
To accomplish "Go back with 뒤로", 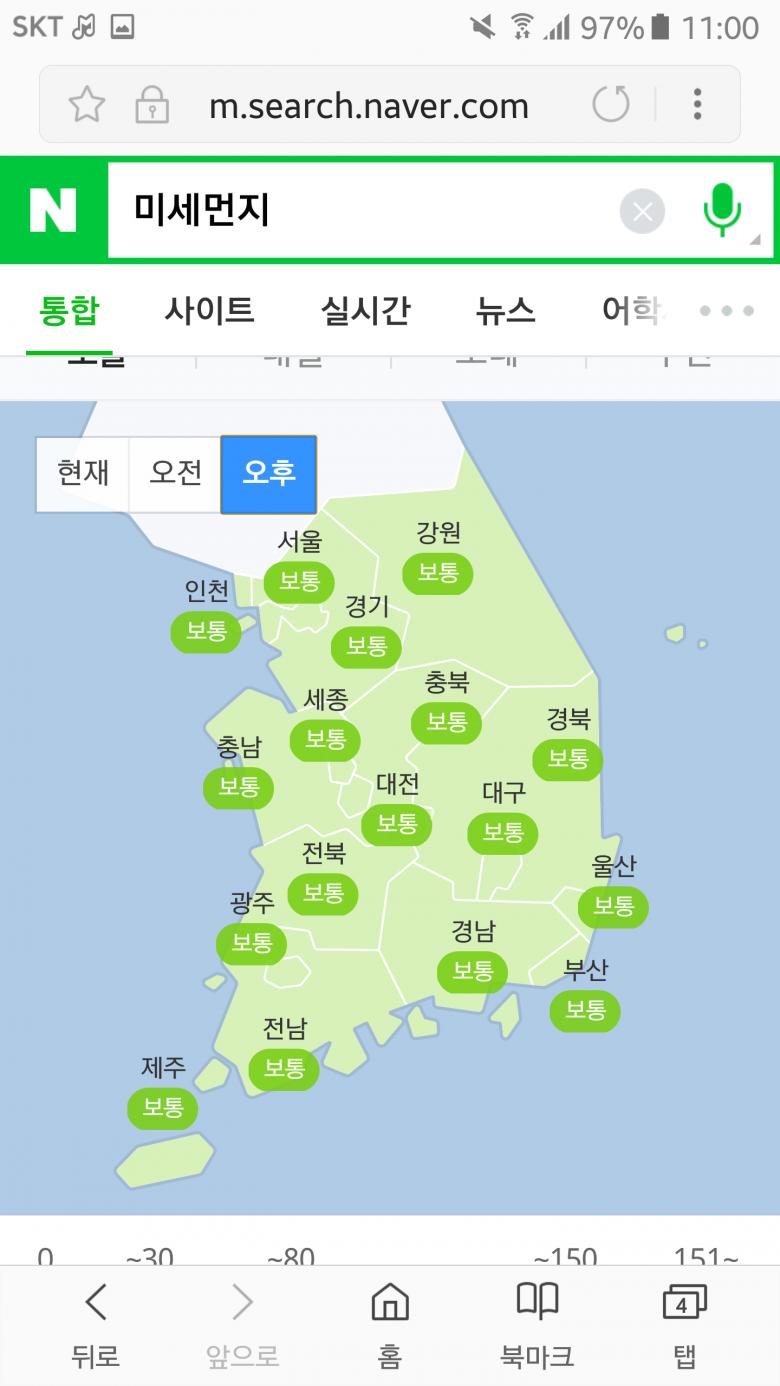I will (95, 1325).
